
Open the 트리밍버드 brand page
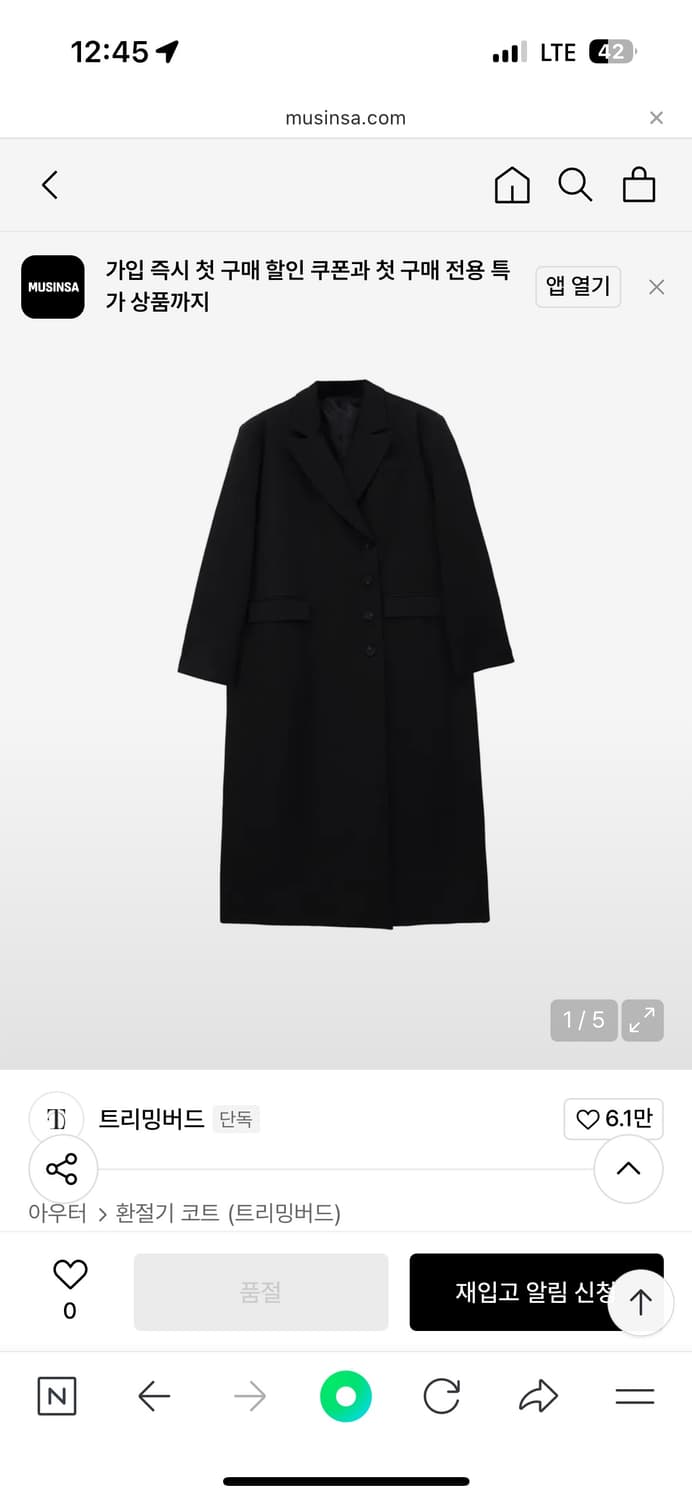[x=150, y=1119]
